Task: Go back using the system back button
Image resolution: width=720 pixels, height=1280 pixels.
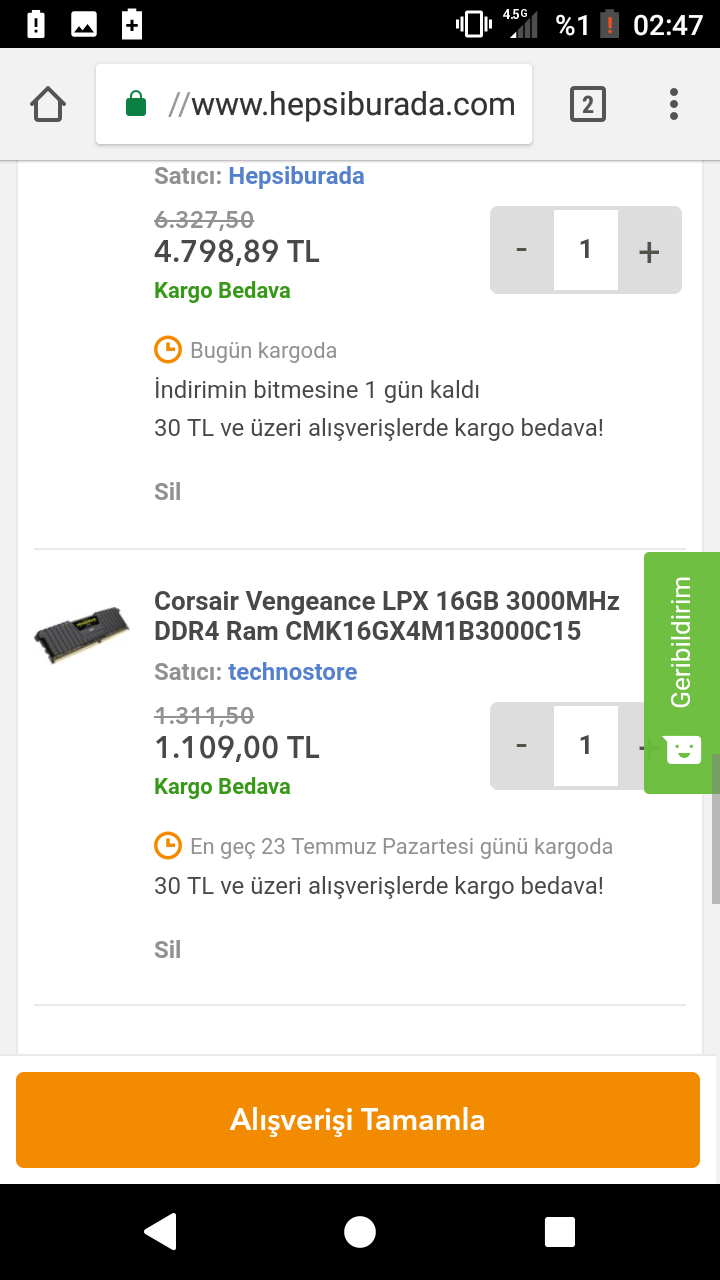Action: [160, 1232]
